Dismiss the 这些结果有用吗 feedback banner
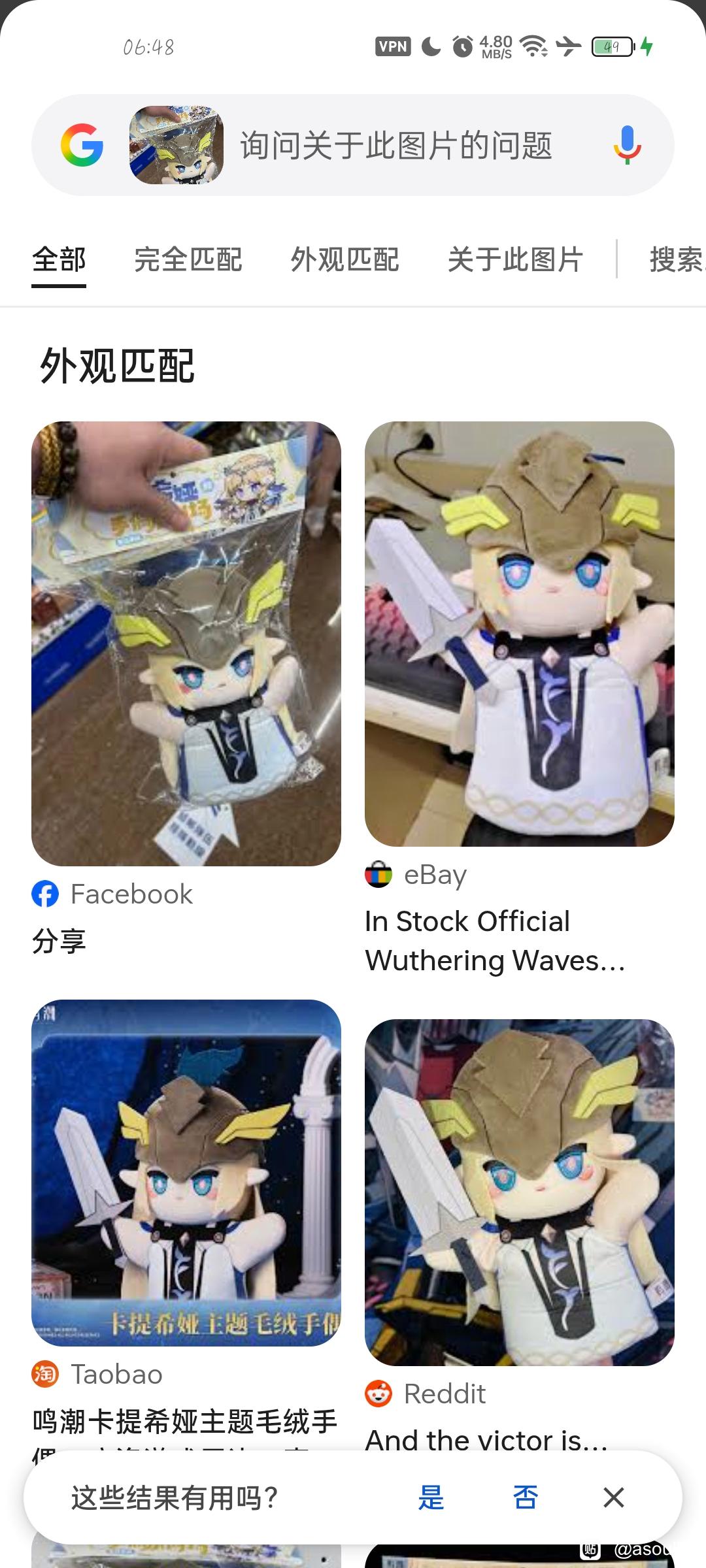Screen dimensions: 706x1568 click(614, 1497)
